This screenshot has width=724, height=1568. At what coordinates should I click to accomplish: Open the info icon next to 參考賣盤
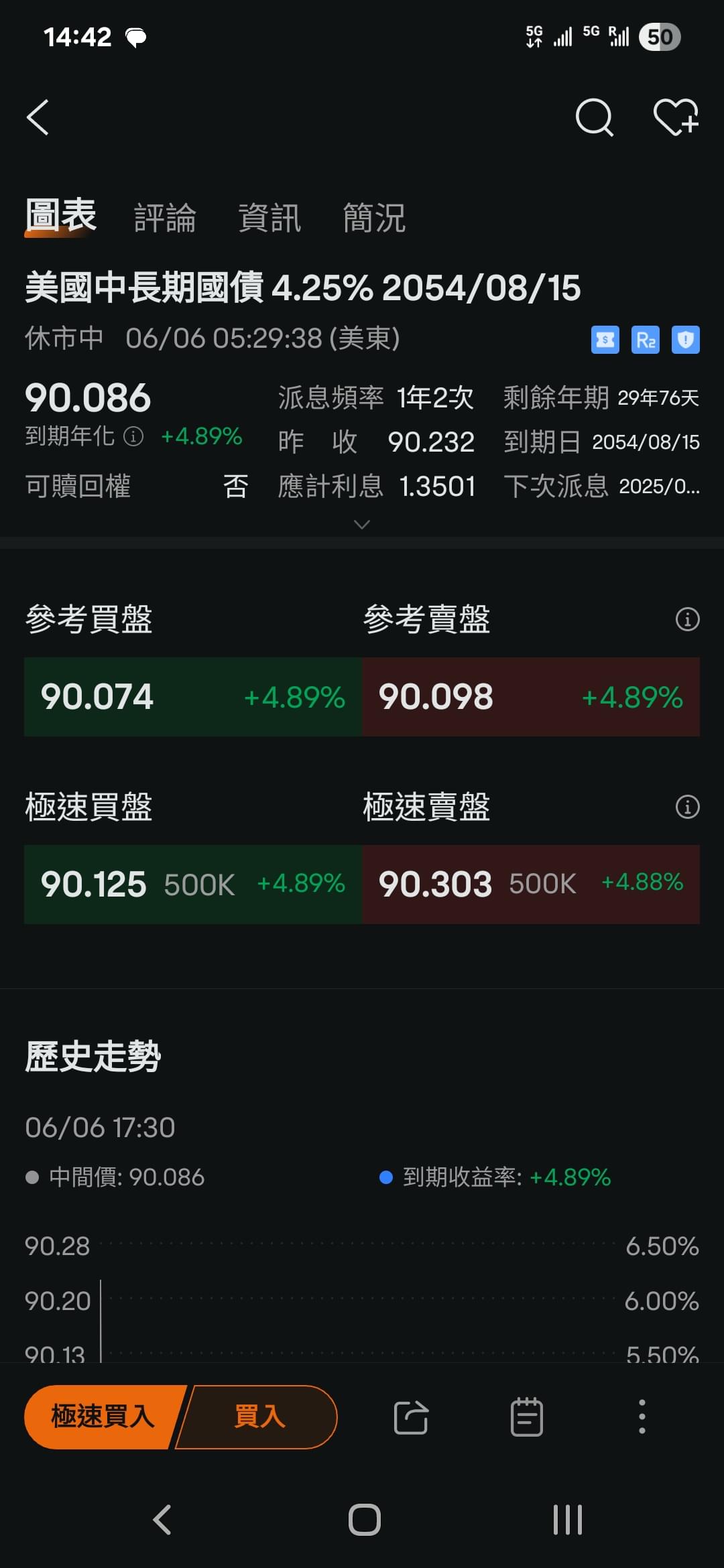[687, 619]
